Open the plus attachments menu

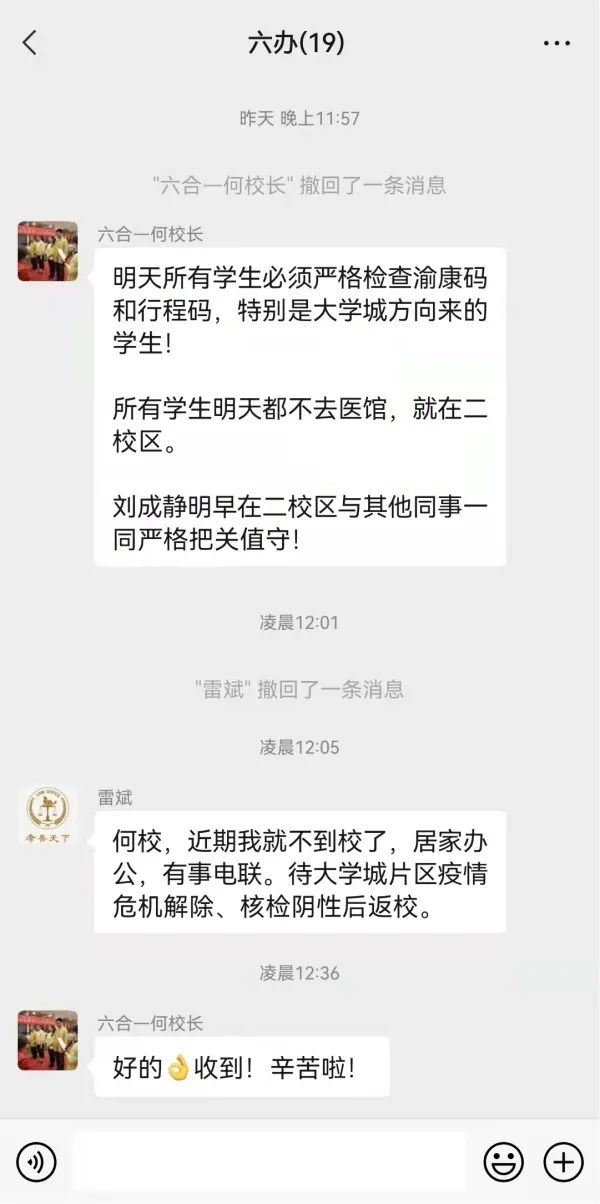pyautogui.click(x=563, y=1162)
